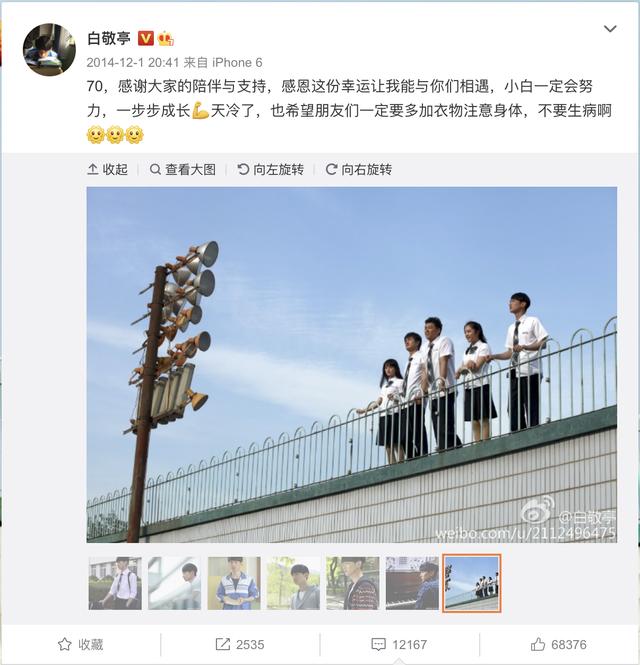The width and height of the screenshot is (640, 665).
Task: Open 白敬亭's profile avatar
Action: [49, 49]
